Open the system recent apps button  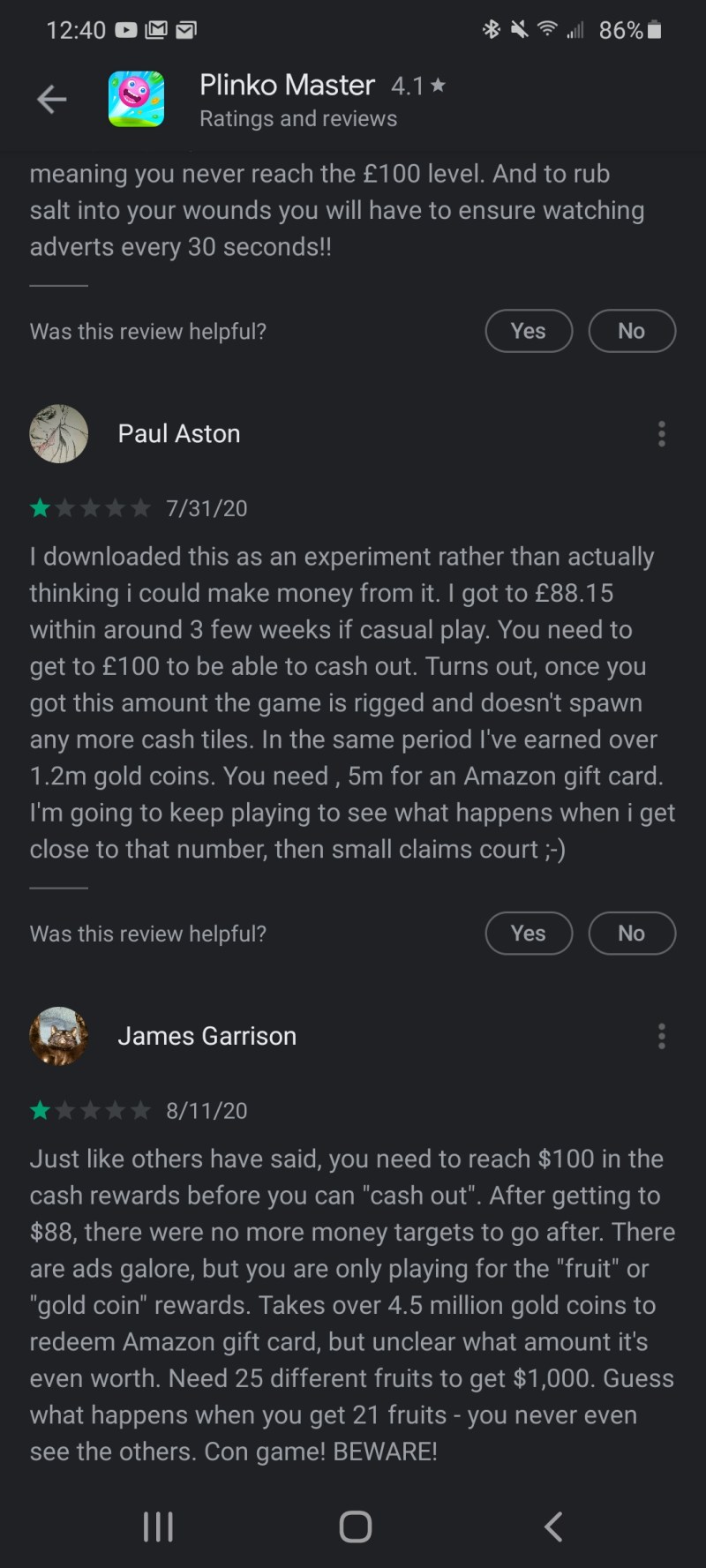point(158,1527)
